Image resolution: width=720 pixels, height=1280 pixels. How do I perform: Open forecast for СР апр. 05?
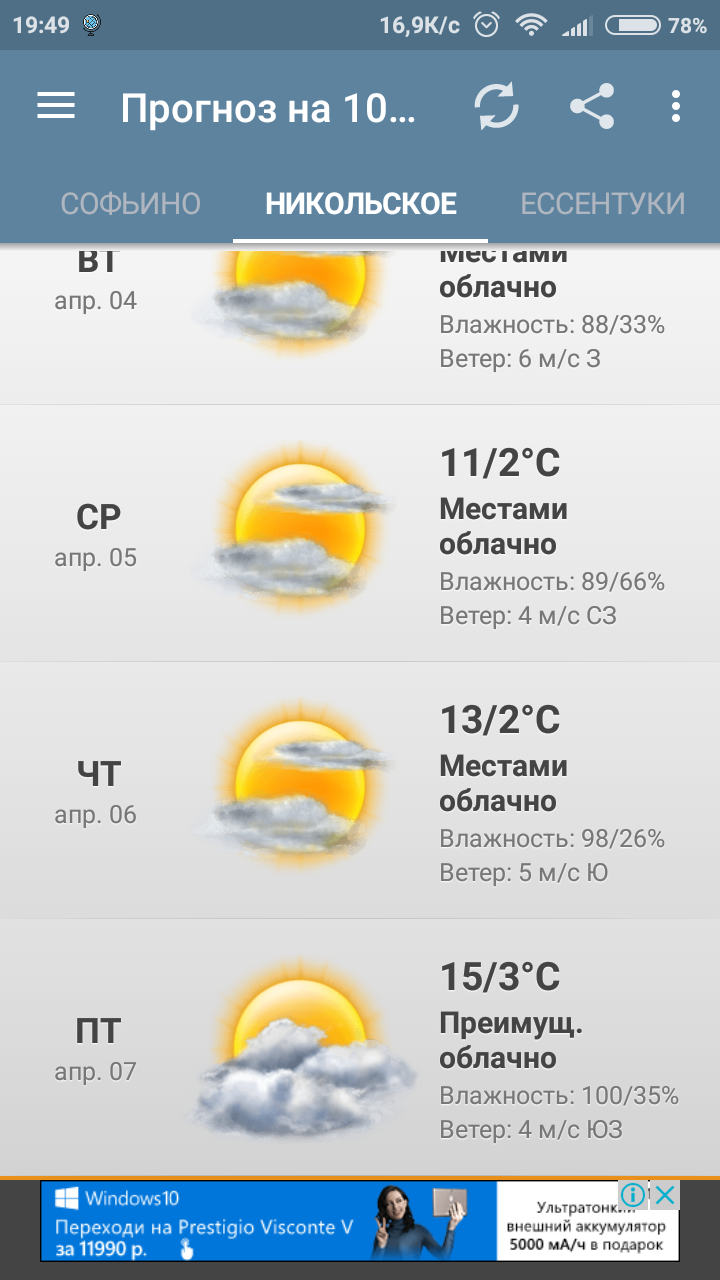click(360, 534)
